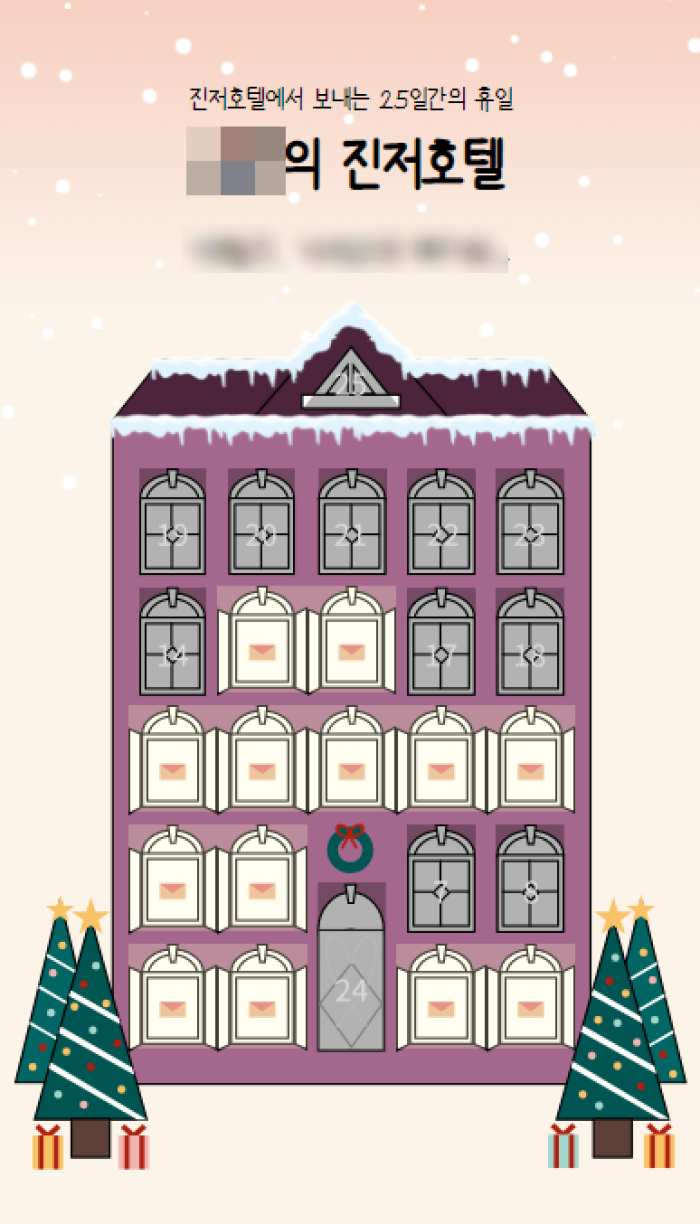Screen dimensions: 700x1224
Task: Open closed window number 19
Action: (x=172, y=522)
